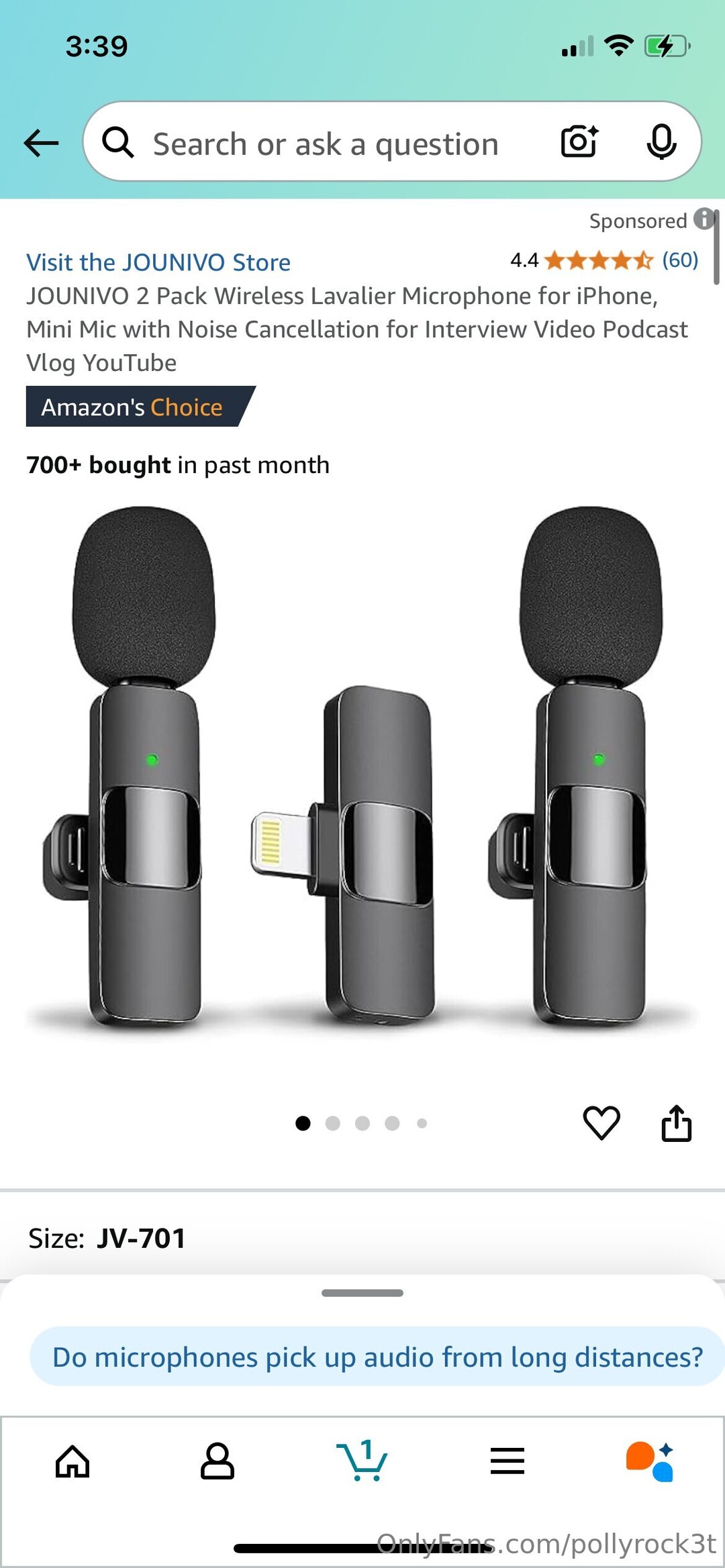725x1568 pixels.
Task: Open the account profile tab
Action: [217, 1461]
